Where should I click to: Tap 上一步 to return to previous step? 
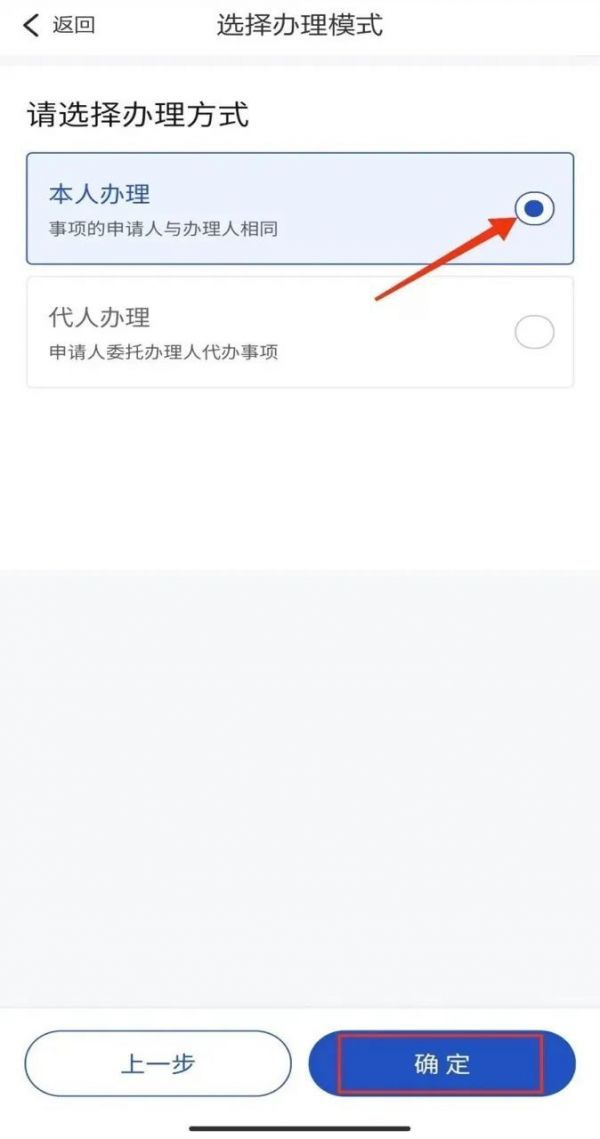[x=158, y=1063]
